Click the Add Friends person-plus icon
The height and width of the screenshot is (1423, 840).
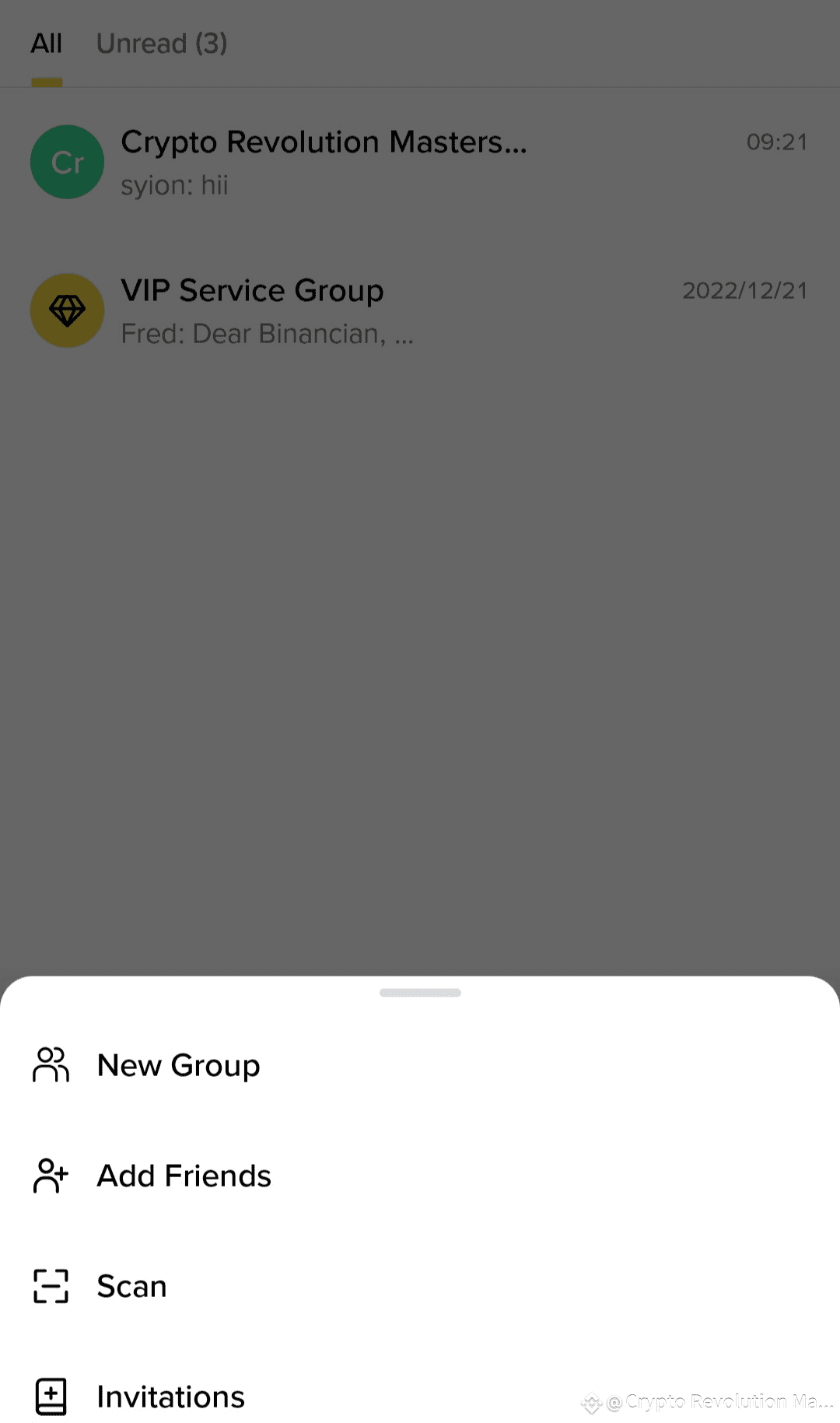(x=51, y=1177)
